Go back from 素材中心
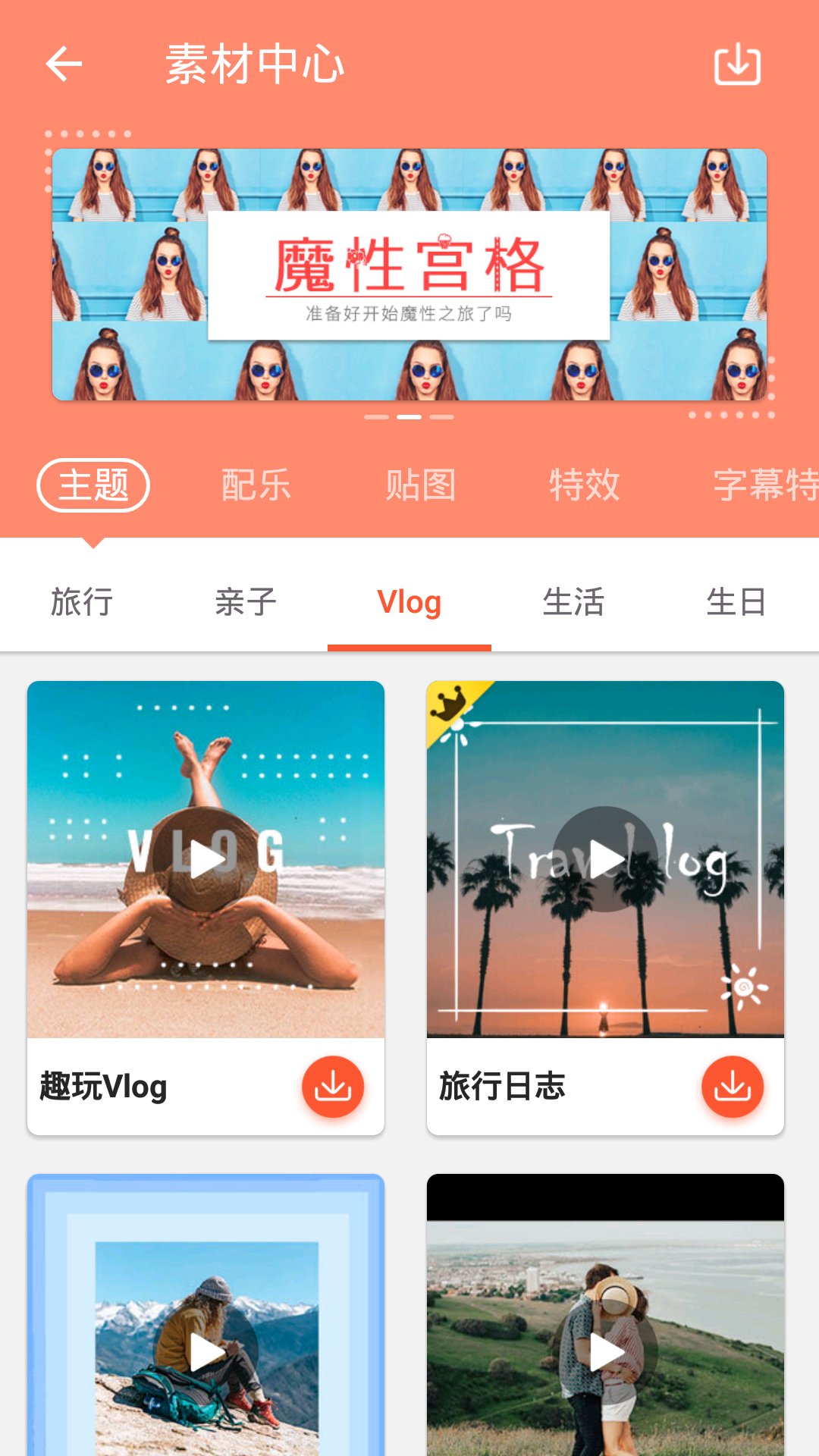The height and width of the screenshot is (1456, 819). (64, 64)
